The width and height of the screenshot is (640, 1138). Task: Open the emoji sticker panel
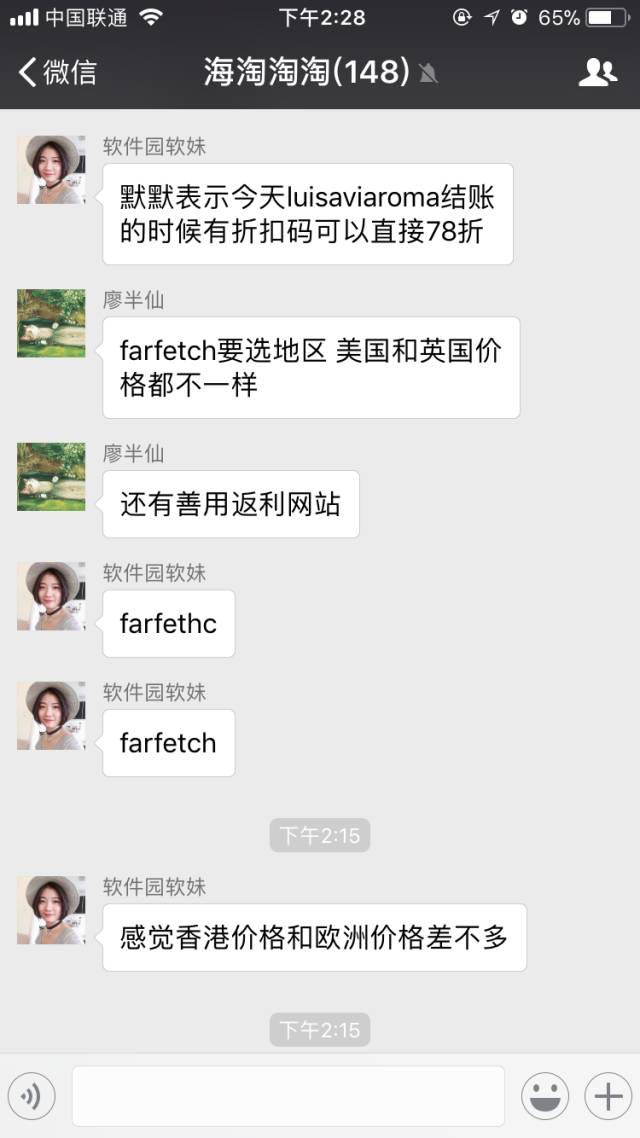[545, 1096]
